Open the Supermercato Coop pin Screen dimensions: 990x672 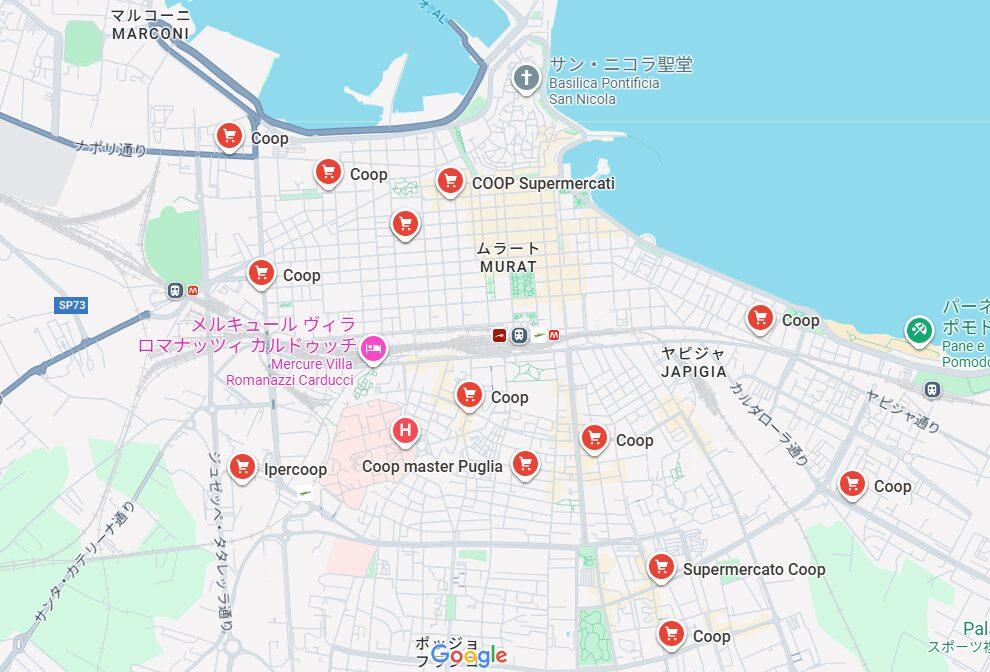(660, 567)
